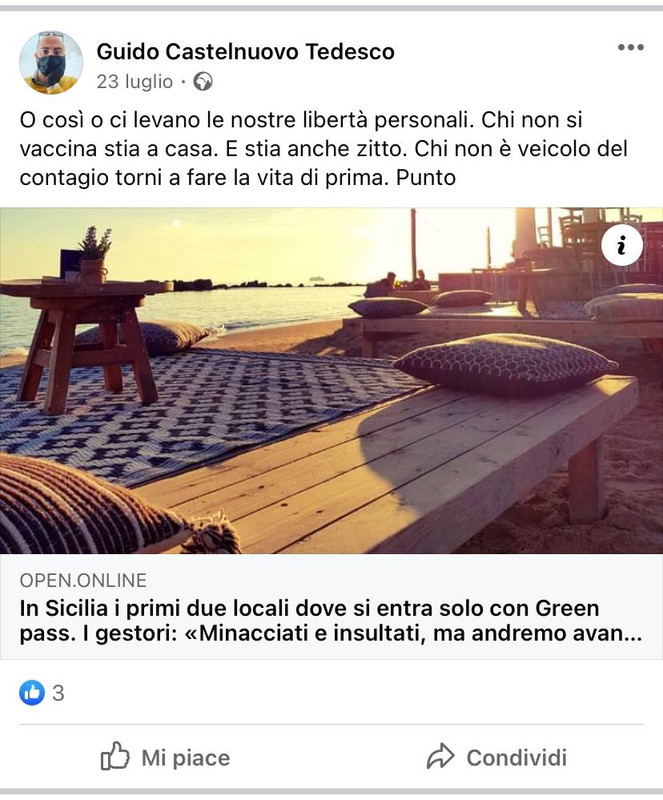Viewport: 663px width, 800px height.
Task: Share the post with Condividi
Action: (497, 757)
